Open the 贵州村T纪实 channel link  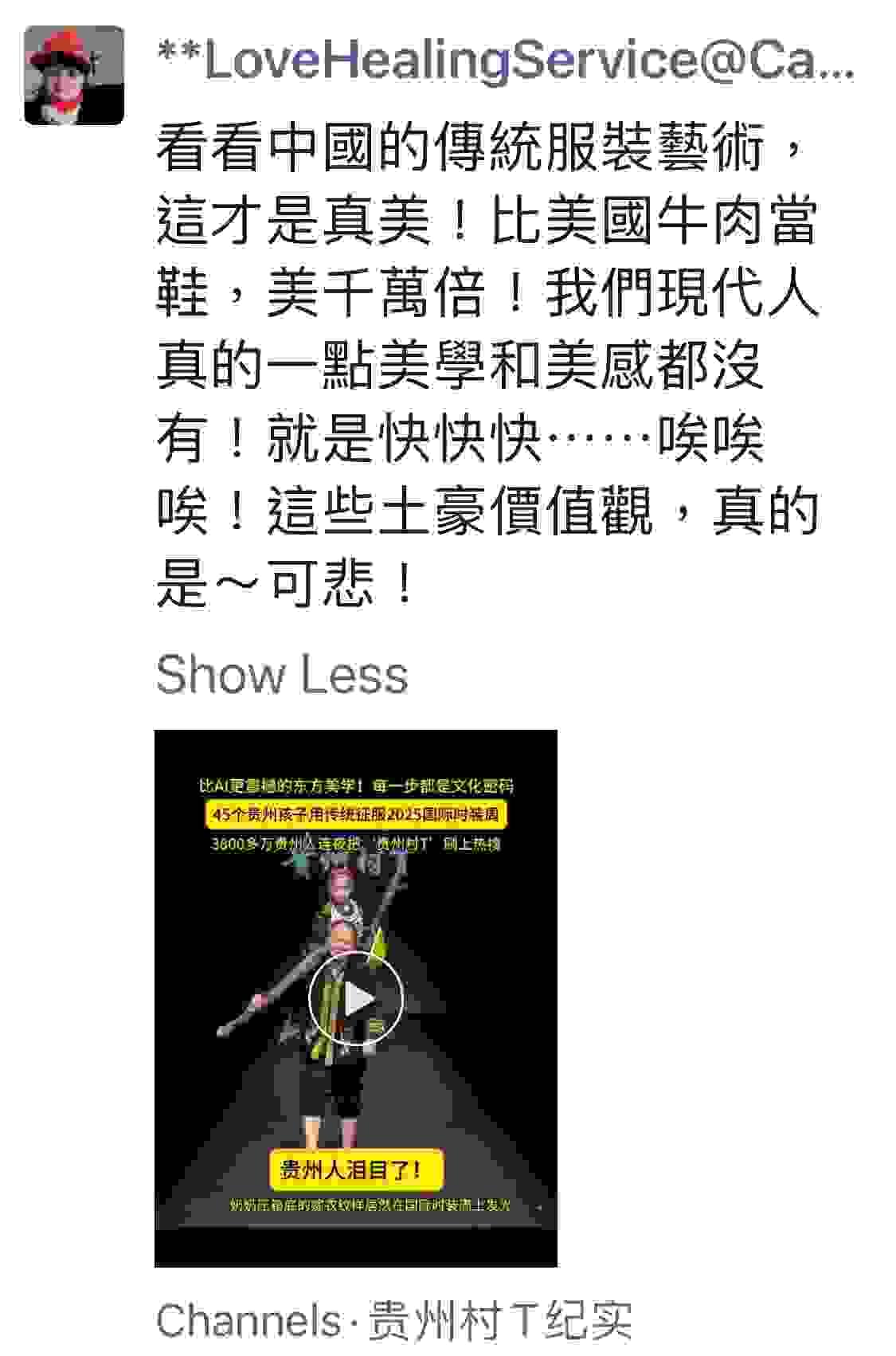tap(394, 1320)
